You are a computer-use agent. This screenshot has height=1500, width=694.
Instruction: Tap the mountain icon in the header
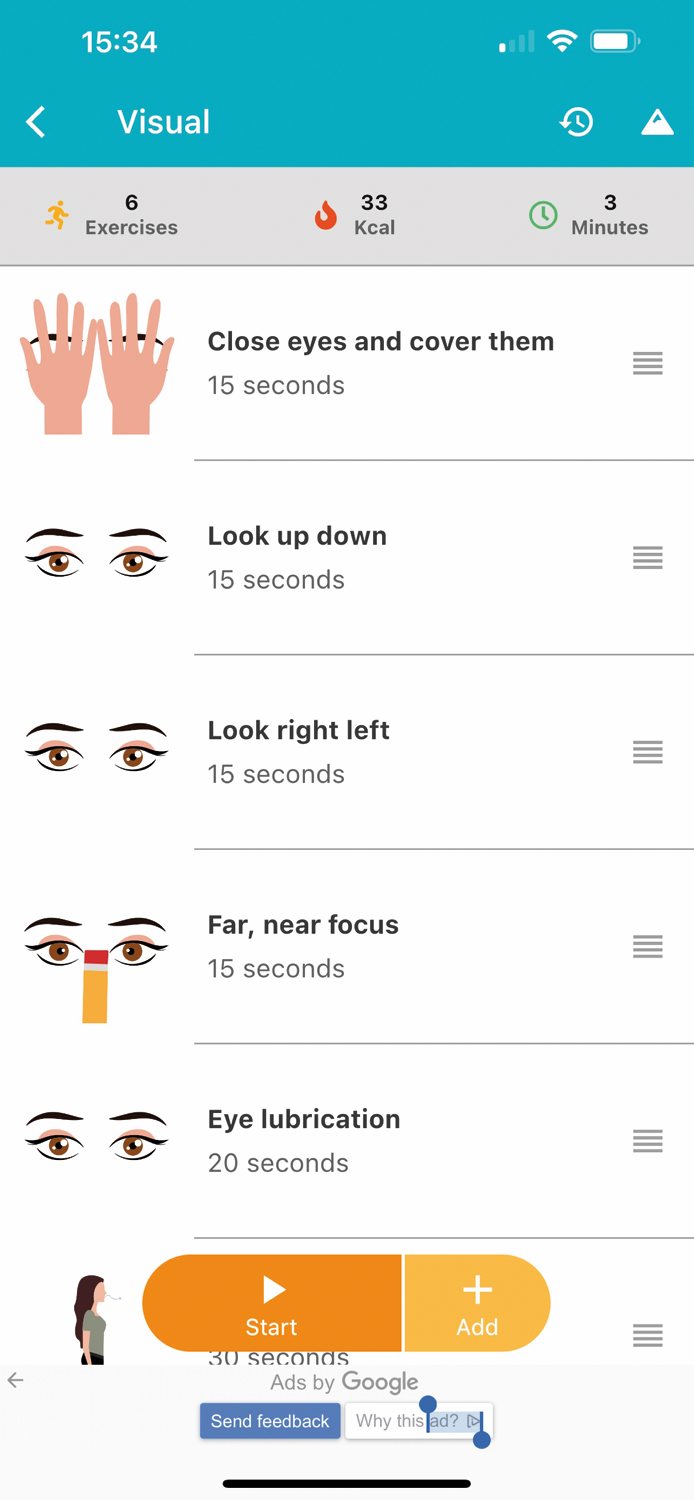tap(657, 122)
